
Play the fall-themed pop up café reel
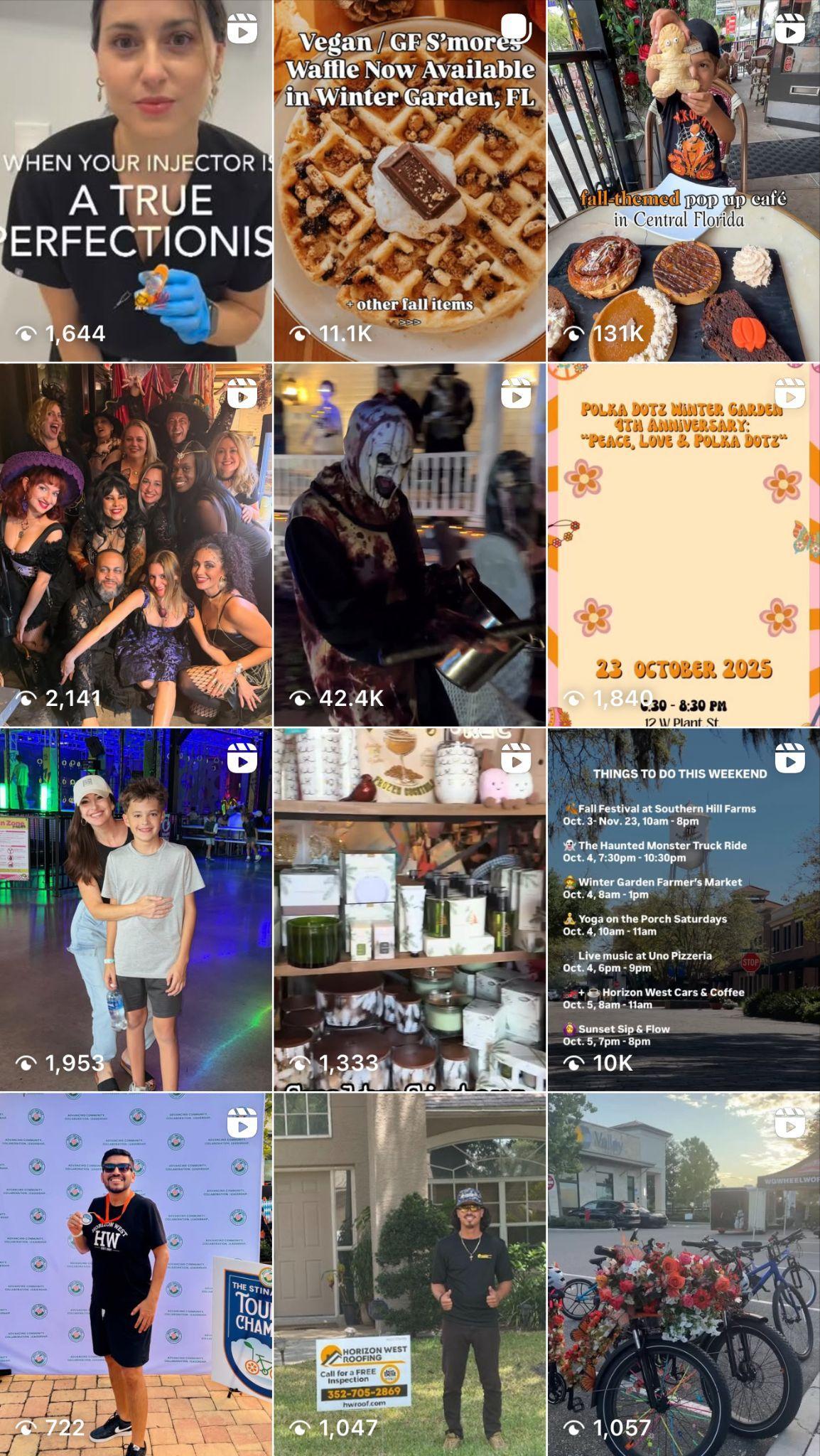683,181
